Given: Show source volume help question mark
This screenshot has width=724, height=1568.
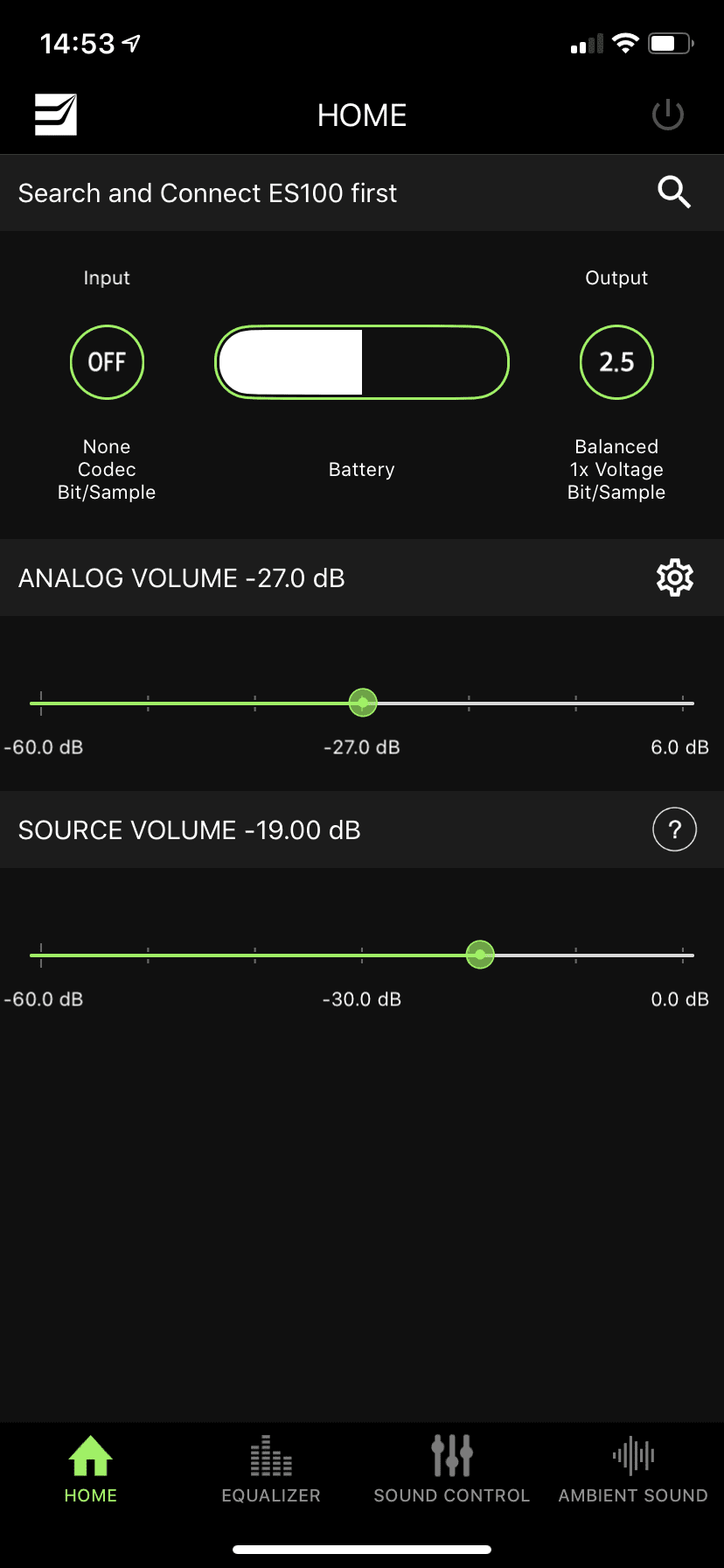Looking at the screenshot, I should tap(674, 829).
